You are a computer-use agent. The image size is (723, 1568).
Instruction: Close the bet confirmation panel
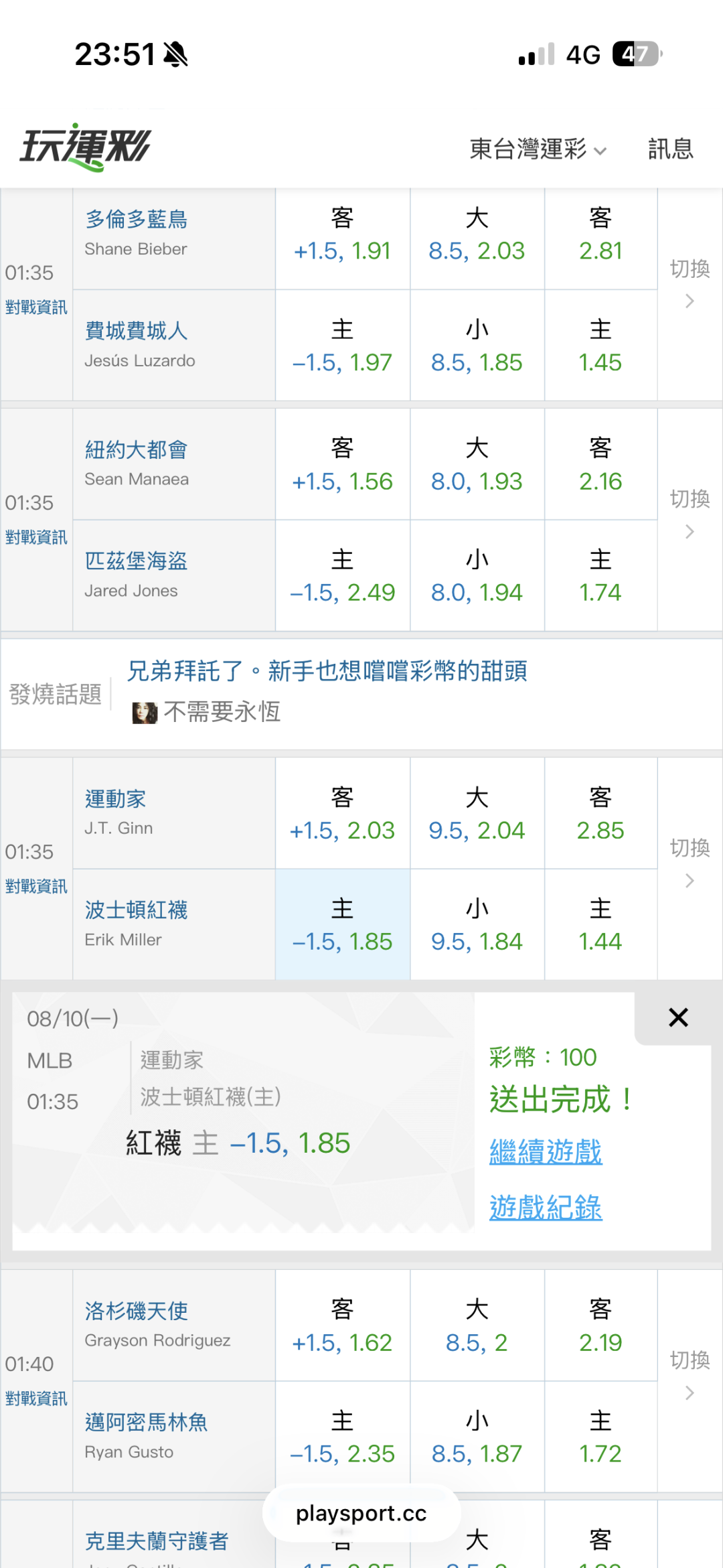tap(678, 1017)
